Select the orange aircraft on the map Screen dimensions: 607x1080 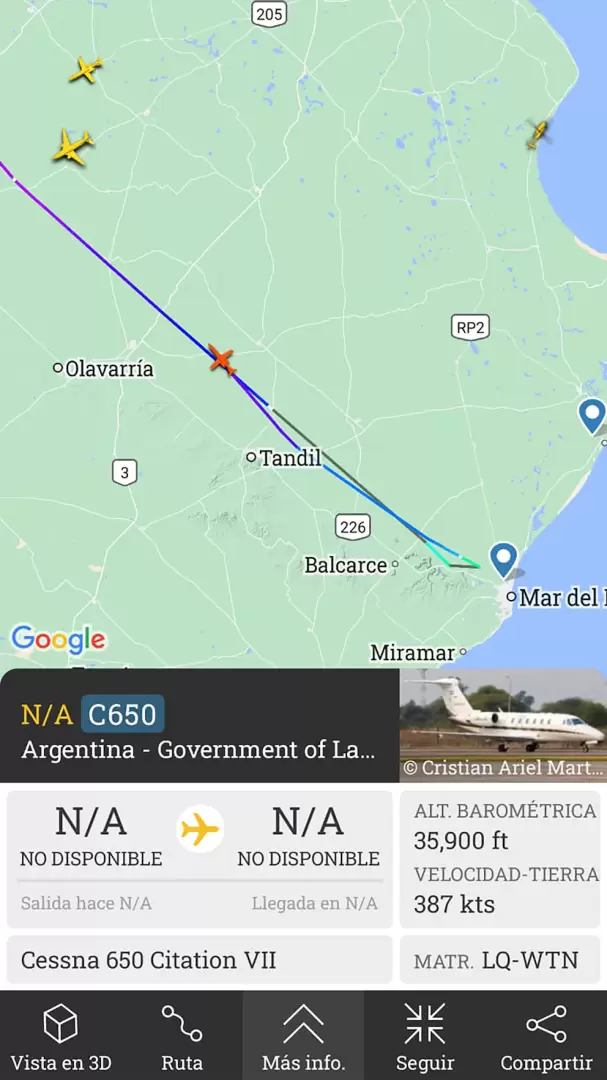[223, 359]
